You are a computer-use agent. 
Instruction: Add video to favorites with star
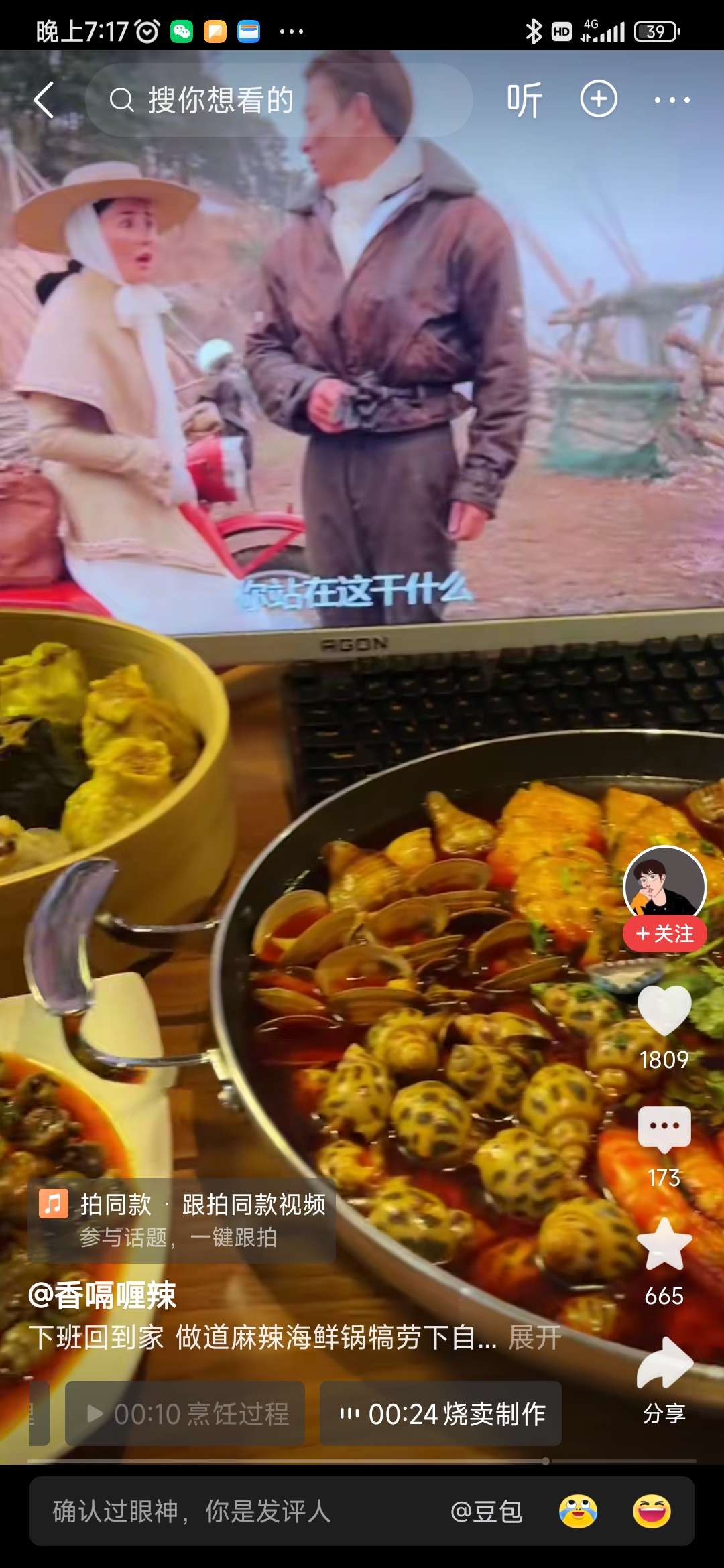pos(664,1244)
